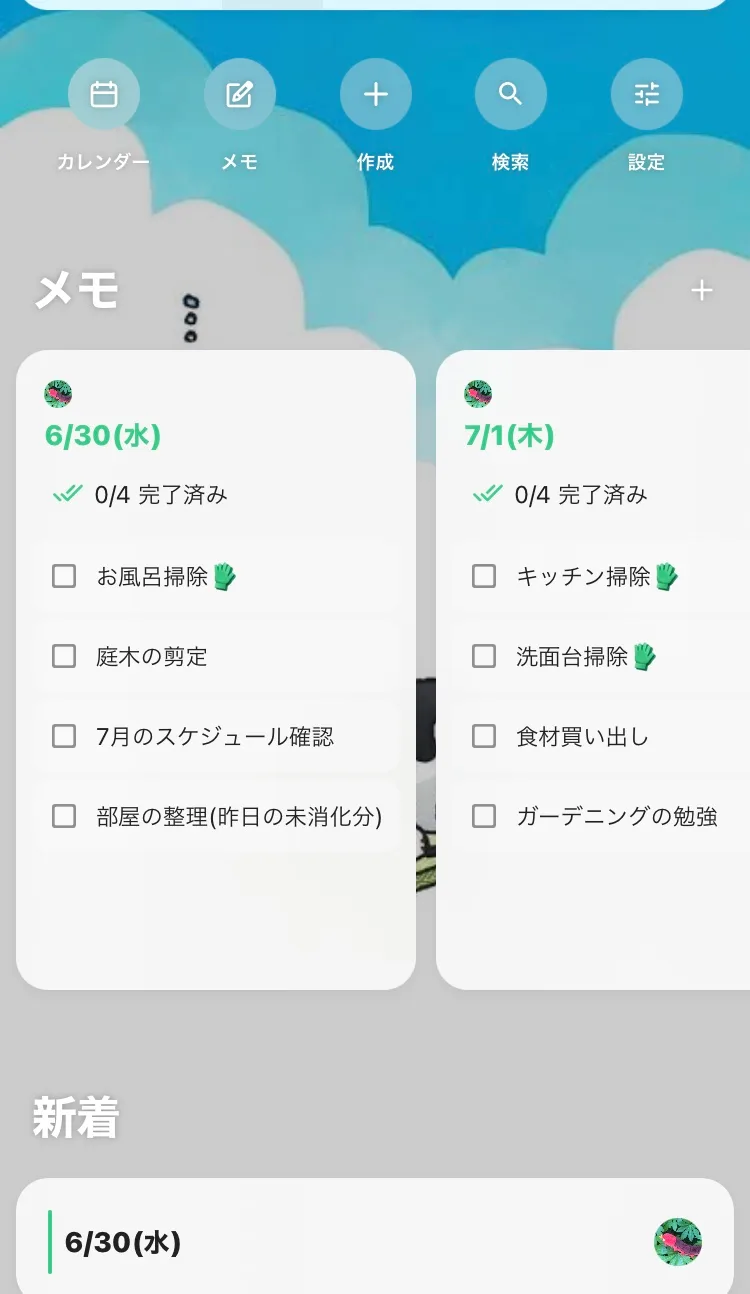The image size is (750, 1294).
Task: Open the メモ shortcut
Action: (240, 95)
